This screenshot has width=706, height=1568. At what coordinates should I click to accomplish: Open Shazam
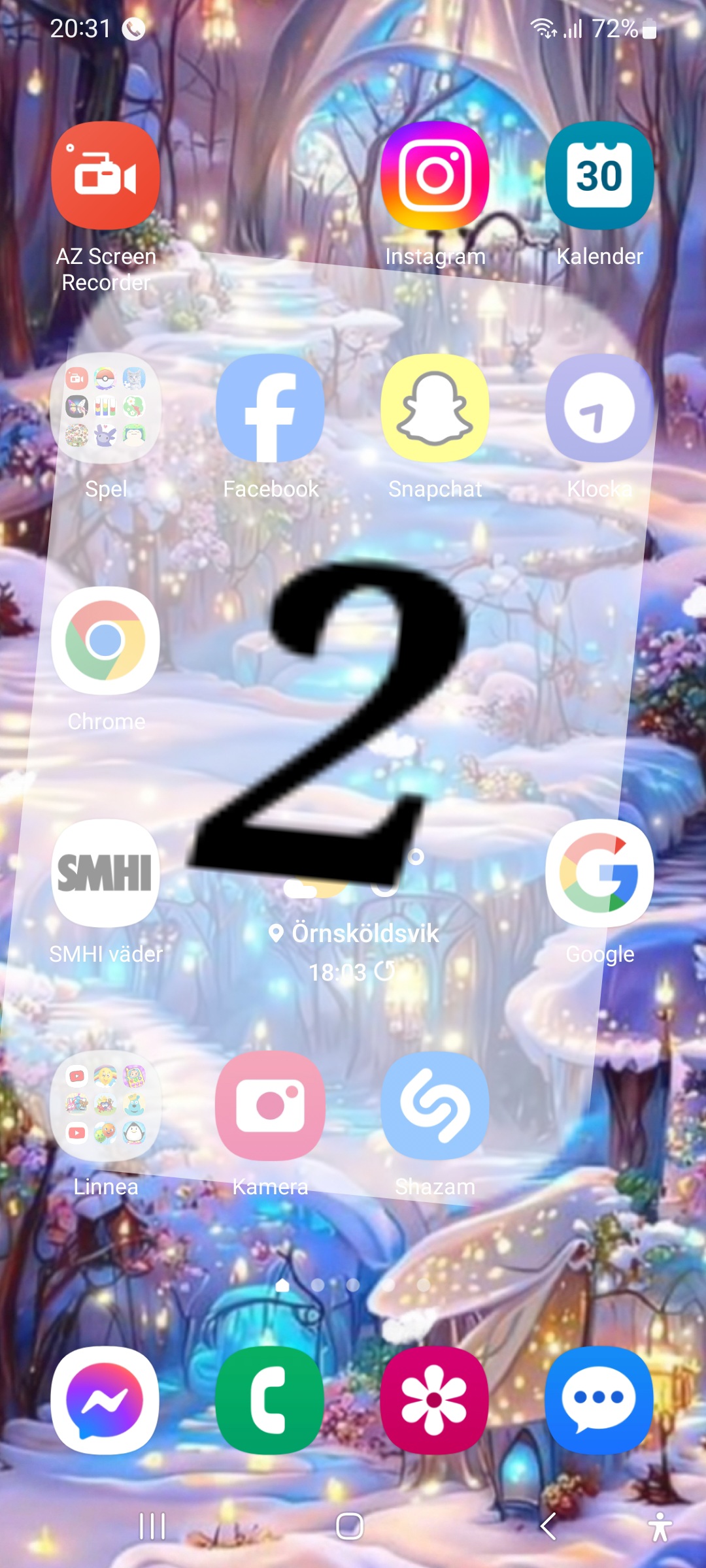tap(435, 1105)
